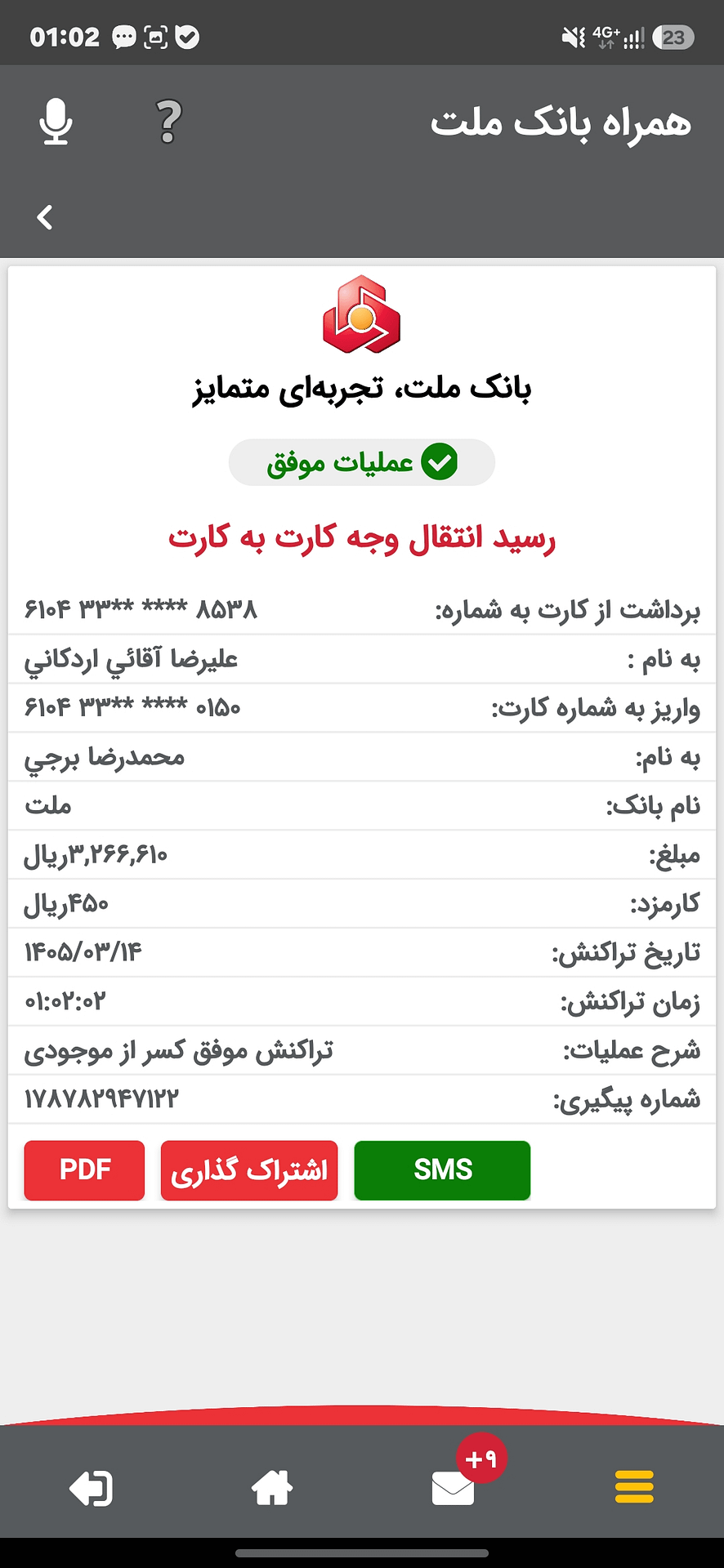The height and width of the screenshot is (1568, 724).
Task: Go to the home screen tab
Action: pyautogui.click(x=272, y=1487)
